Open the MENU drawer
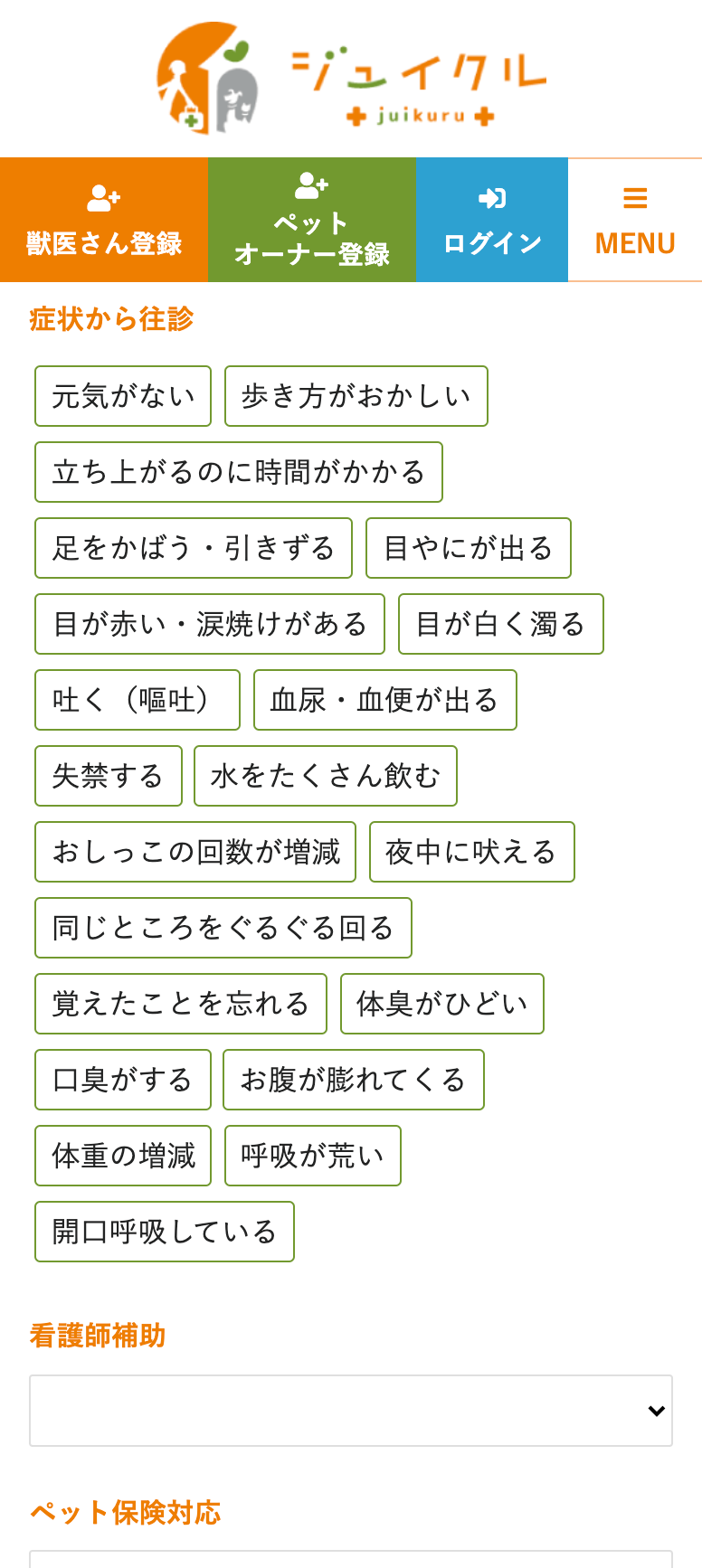This screenshot has height=1568, width=702. click(635, 220)
